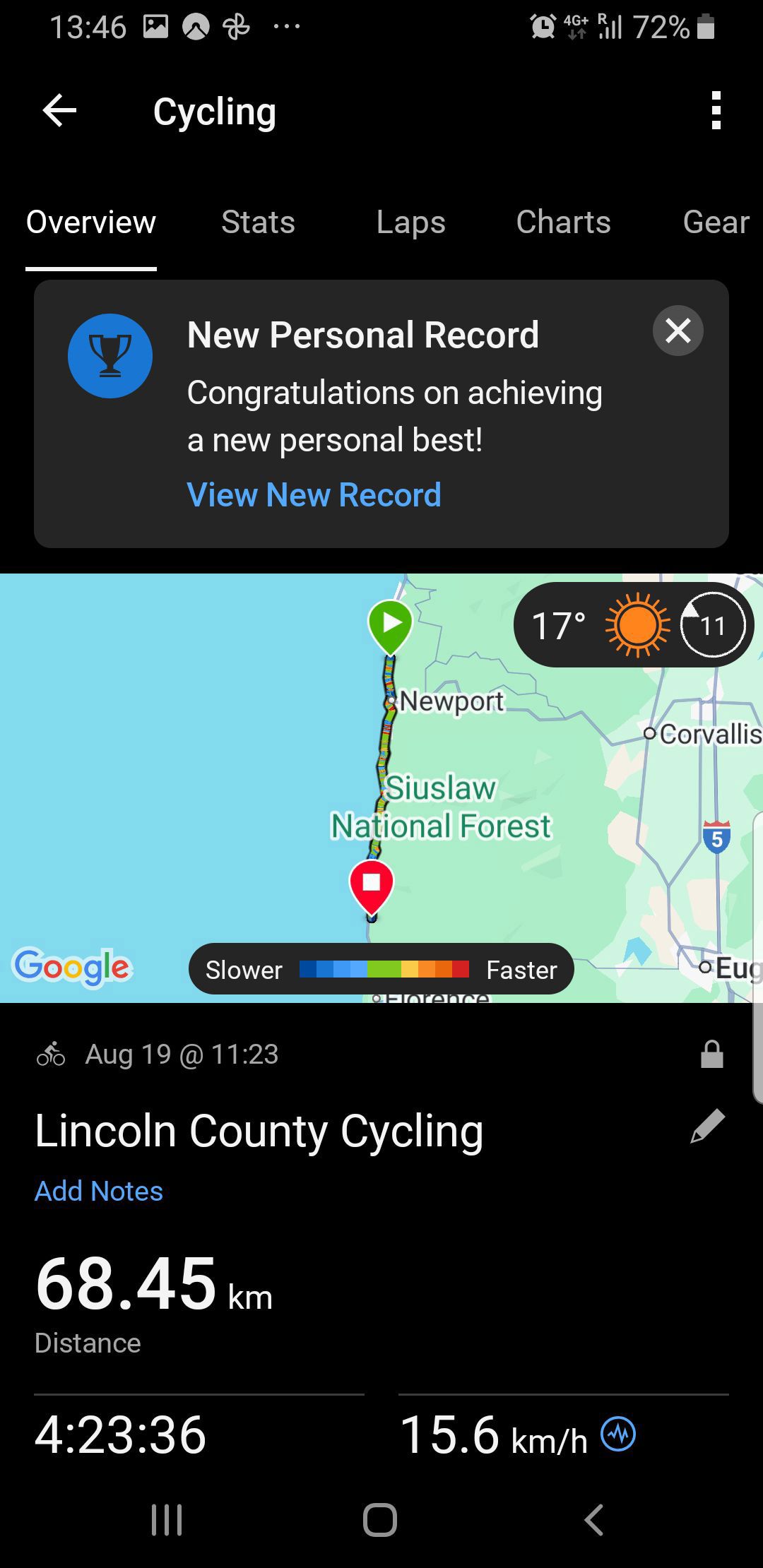Tap View New Record link
Viewport: 763px width, 1568px height.
(314, 494)
